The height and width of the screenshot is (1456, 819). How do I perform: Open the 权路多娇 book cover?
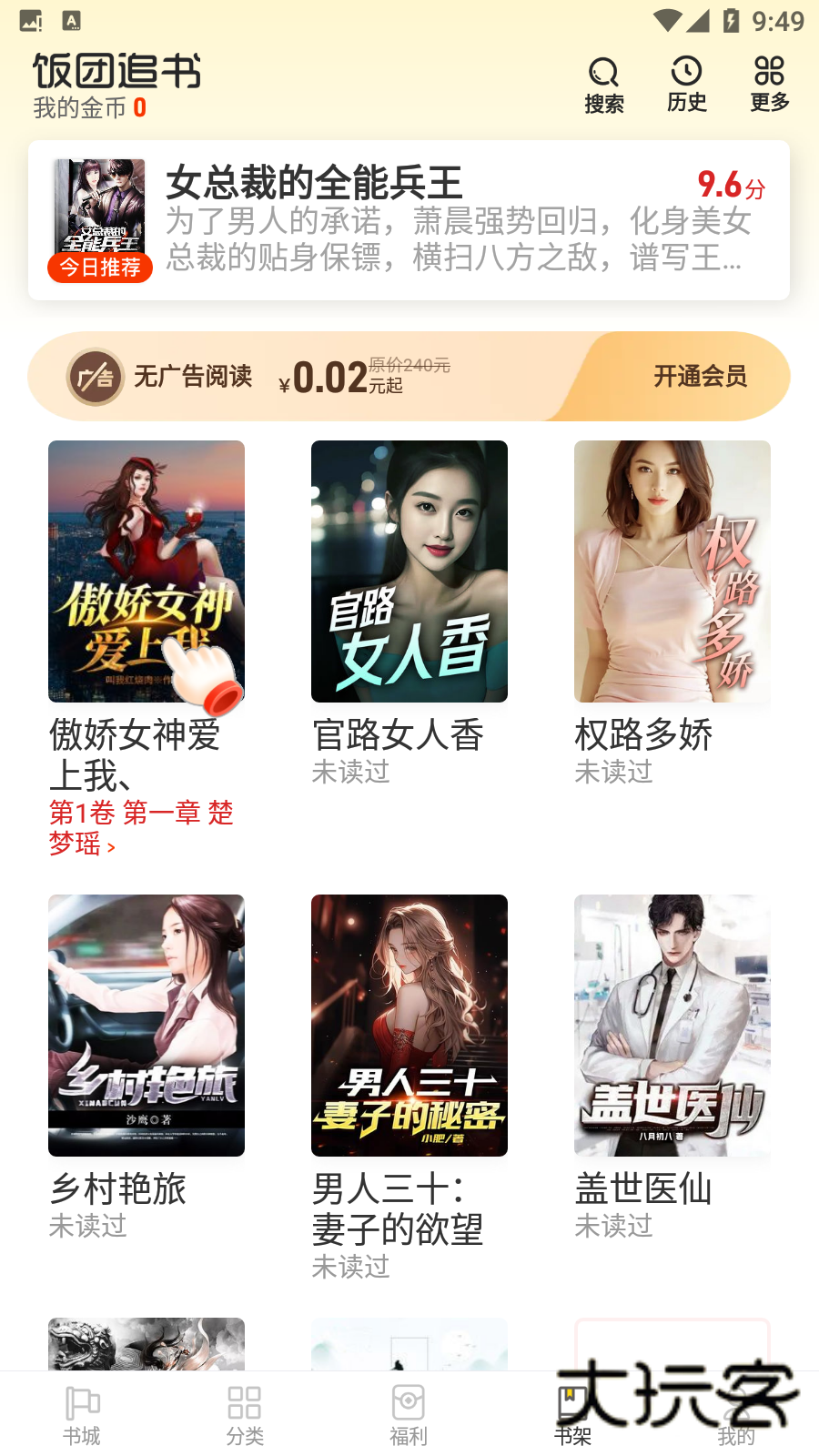tap(672, 571)
